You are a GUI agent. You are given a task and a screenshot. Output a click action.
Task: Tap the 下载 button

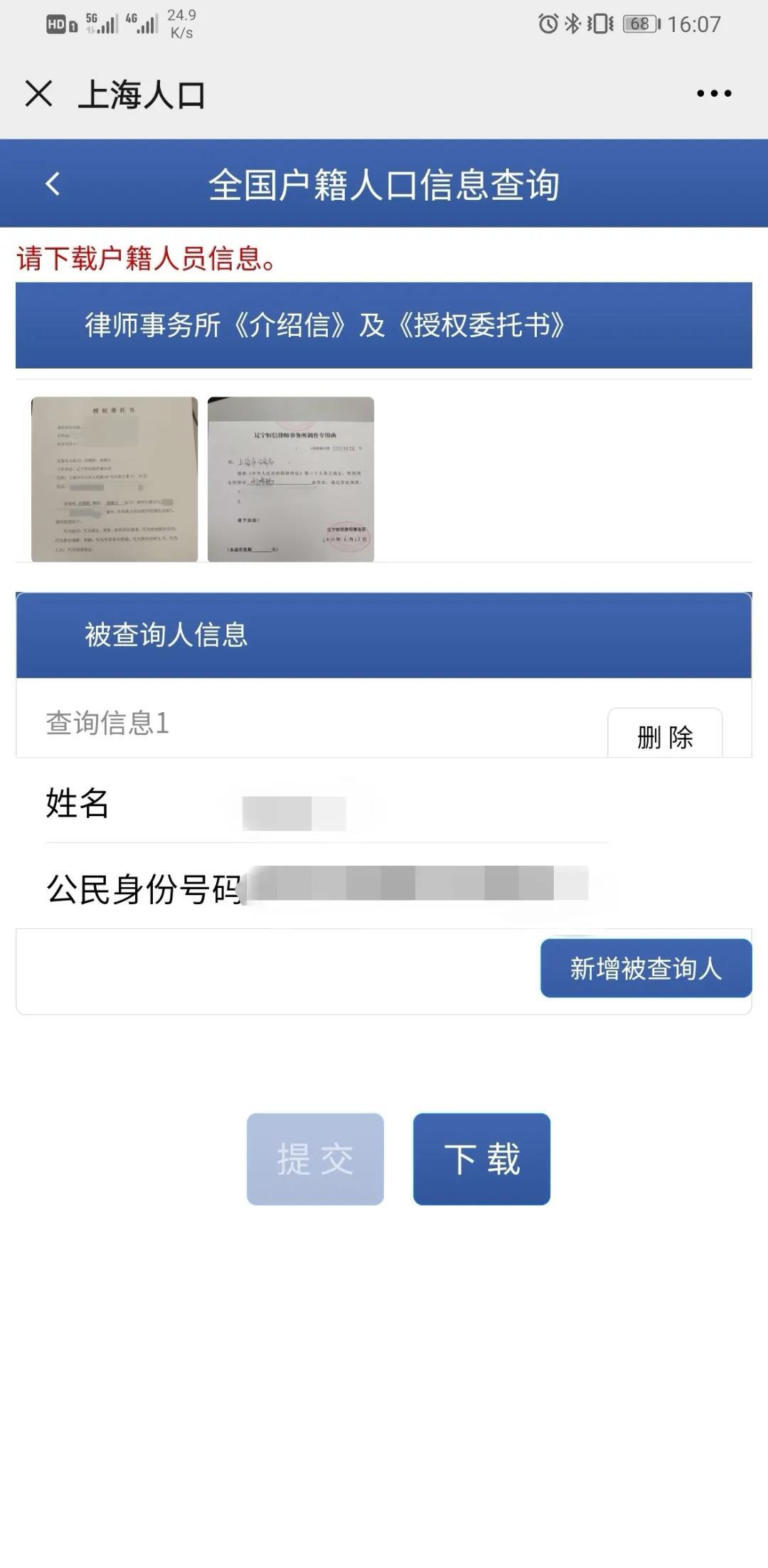tap(481, 1159)
